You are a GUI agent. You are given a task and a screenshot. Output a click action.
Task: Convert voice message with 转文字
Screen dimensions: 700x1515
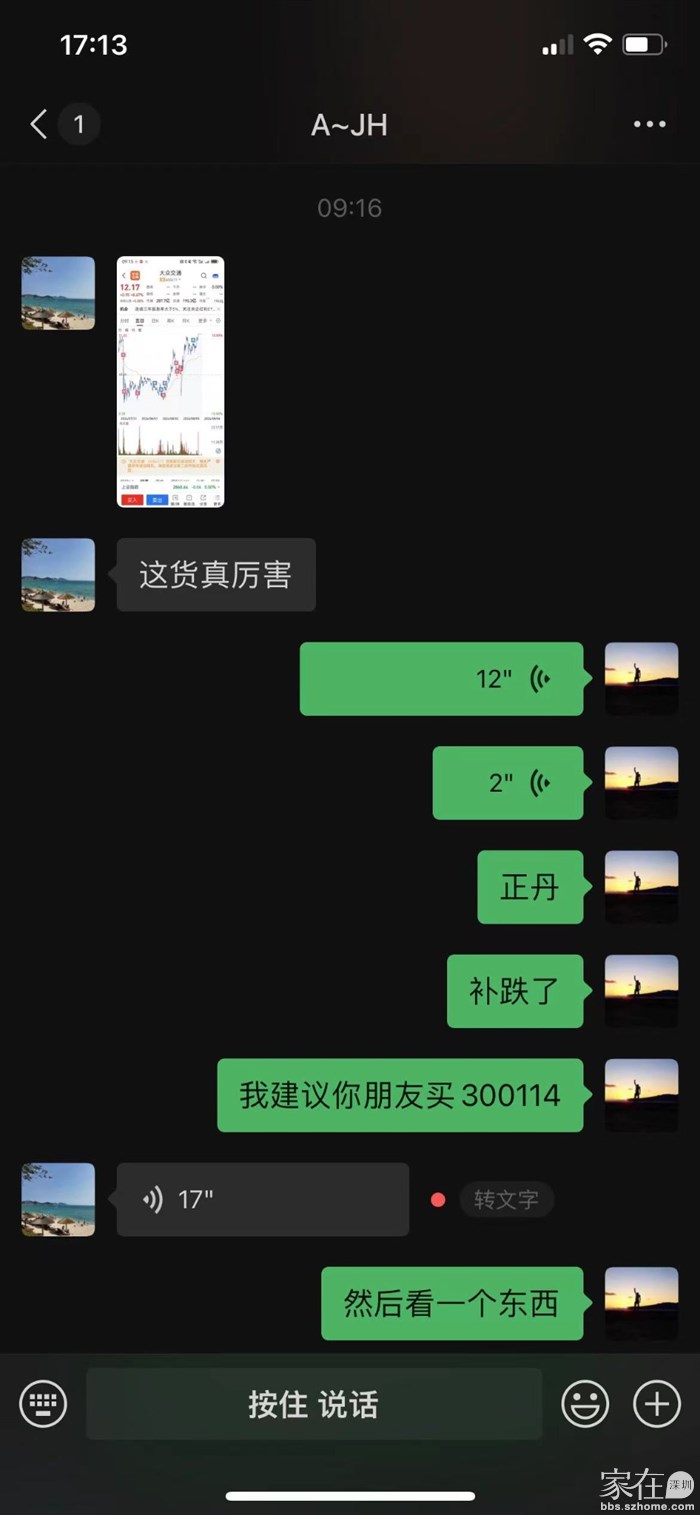(x=506, y=1199)
